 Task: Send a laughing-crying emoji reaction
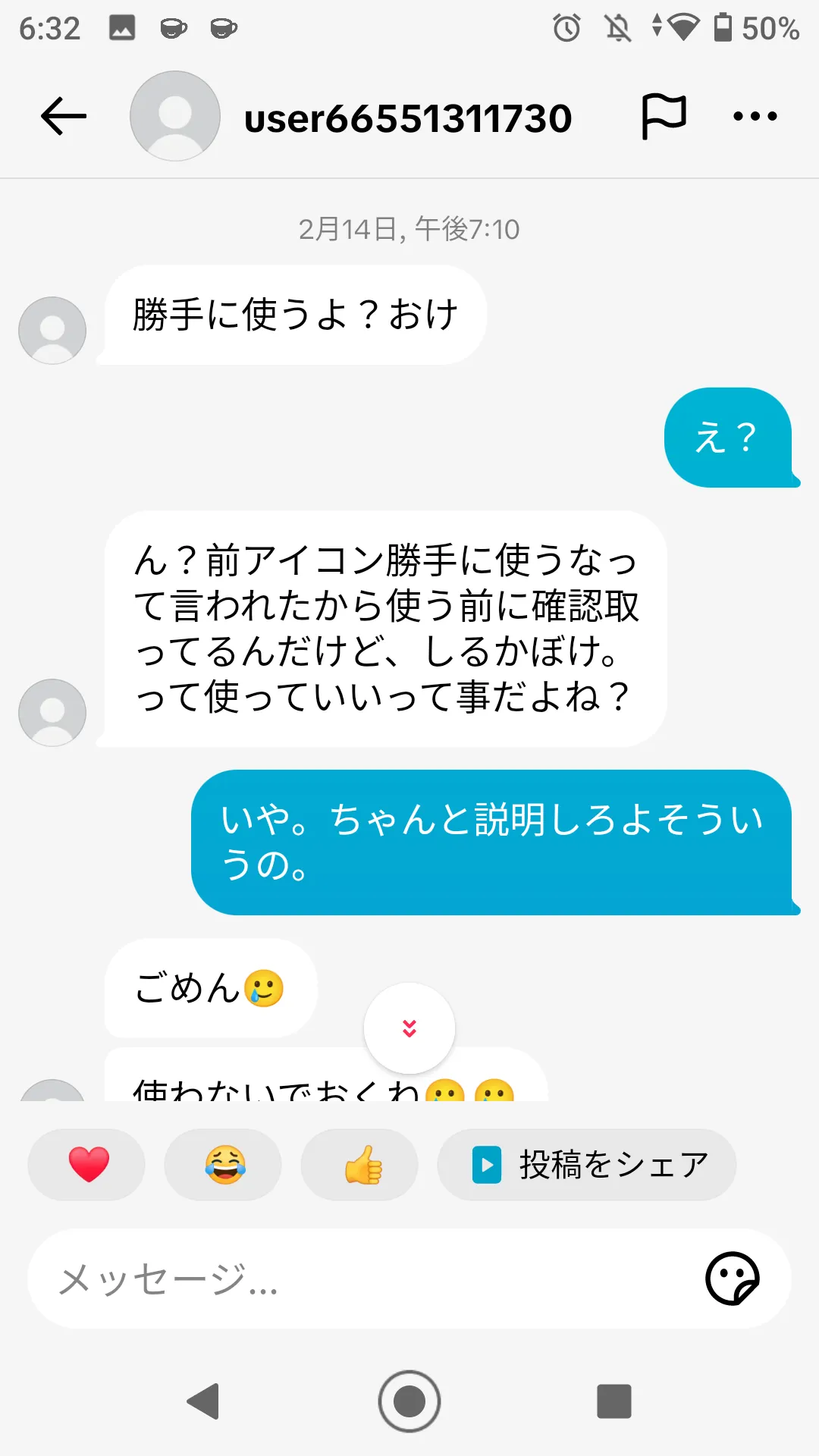coord(224,1165)
